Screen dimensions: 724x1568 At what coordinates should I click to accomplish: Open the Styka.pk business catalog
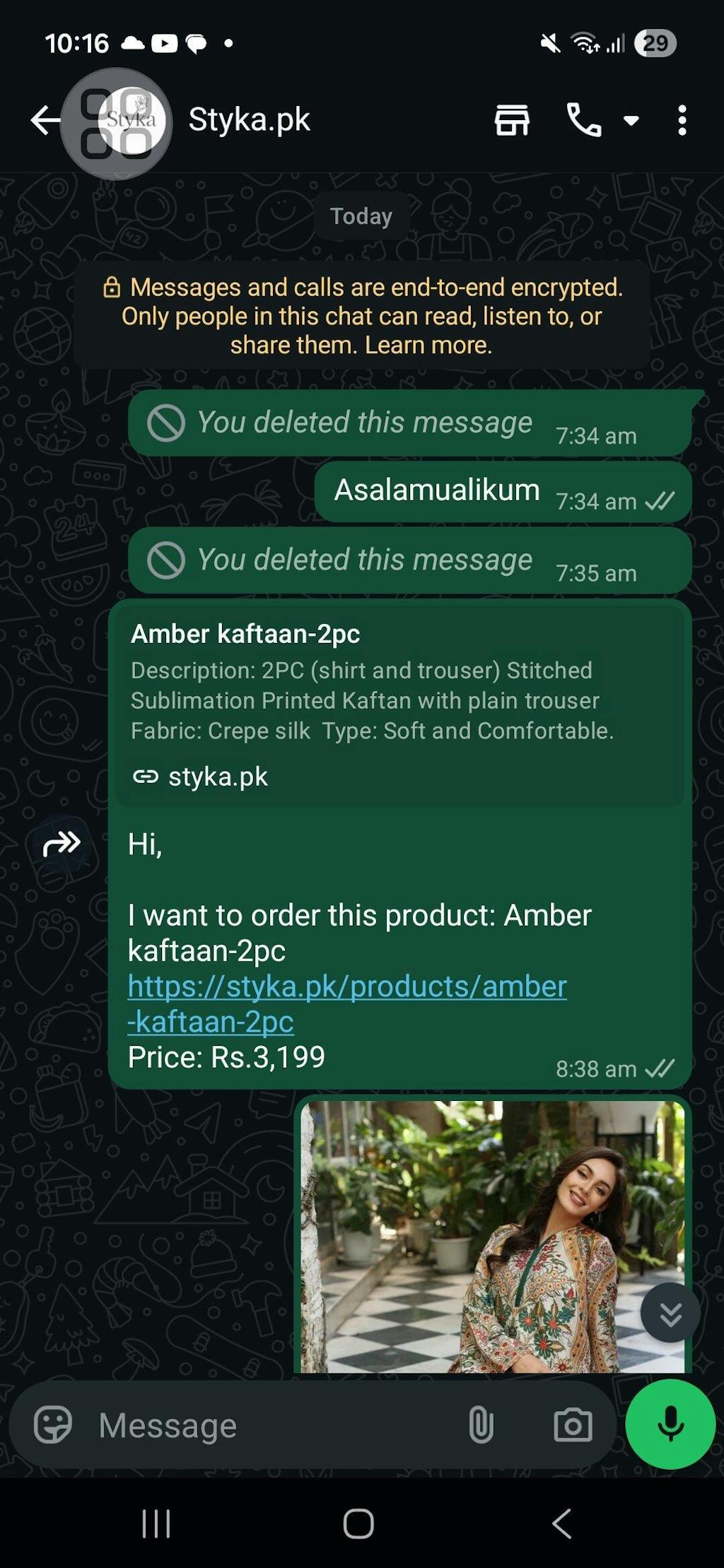(512, 120)
